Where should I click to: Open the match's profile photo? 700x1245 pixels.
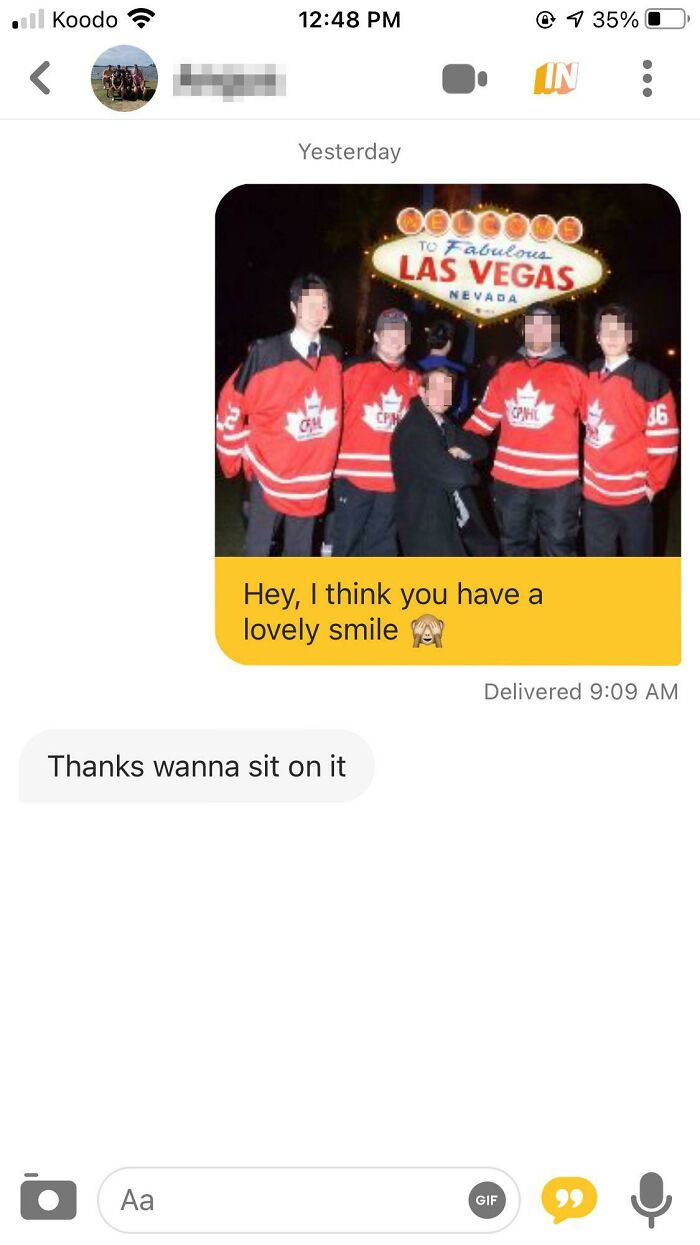tap(124, 78)
